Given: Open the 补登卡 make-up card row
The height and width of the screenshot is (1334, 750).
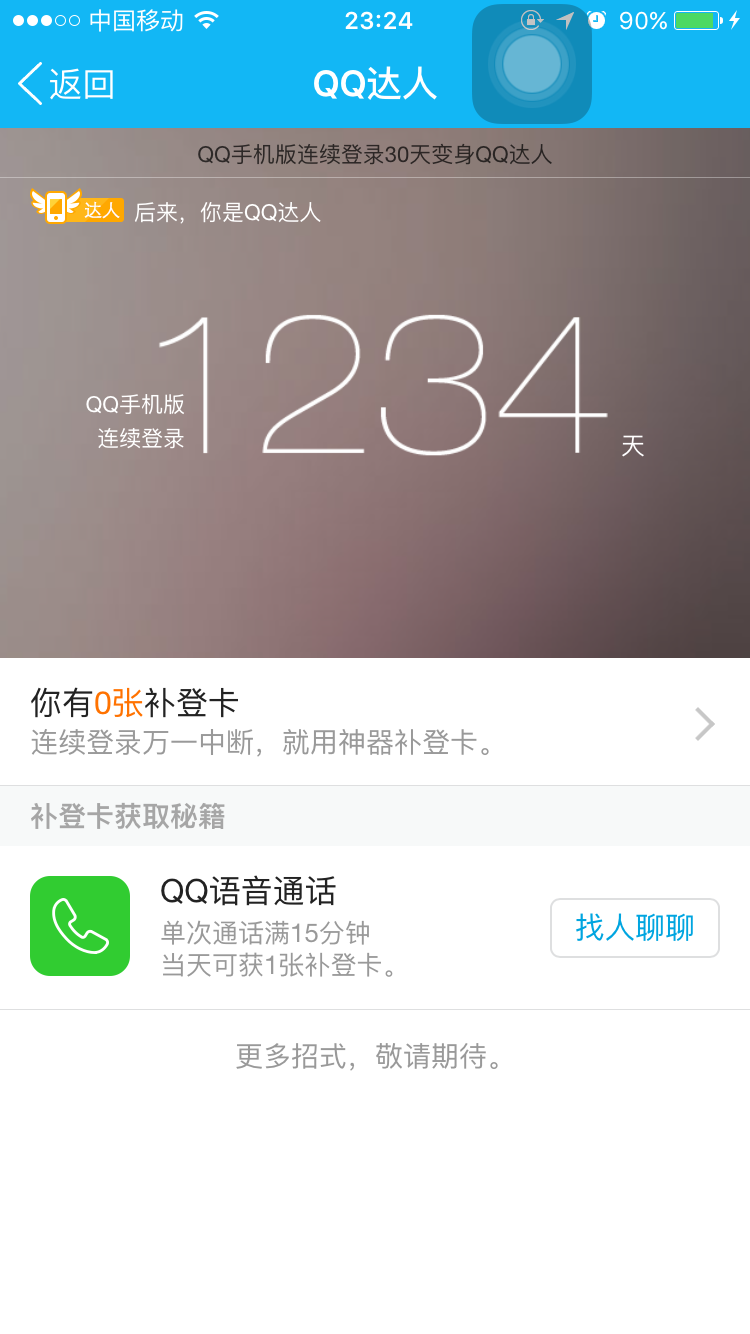Looking at the screenshot, I should click(x=375, y=722).
